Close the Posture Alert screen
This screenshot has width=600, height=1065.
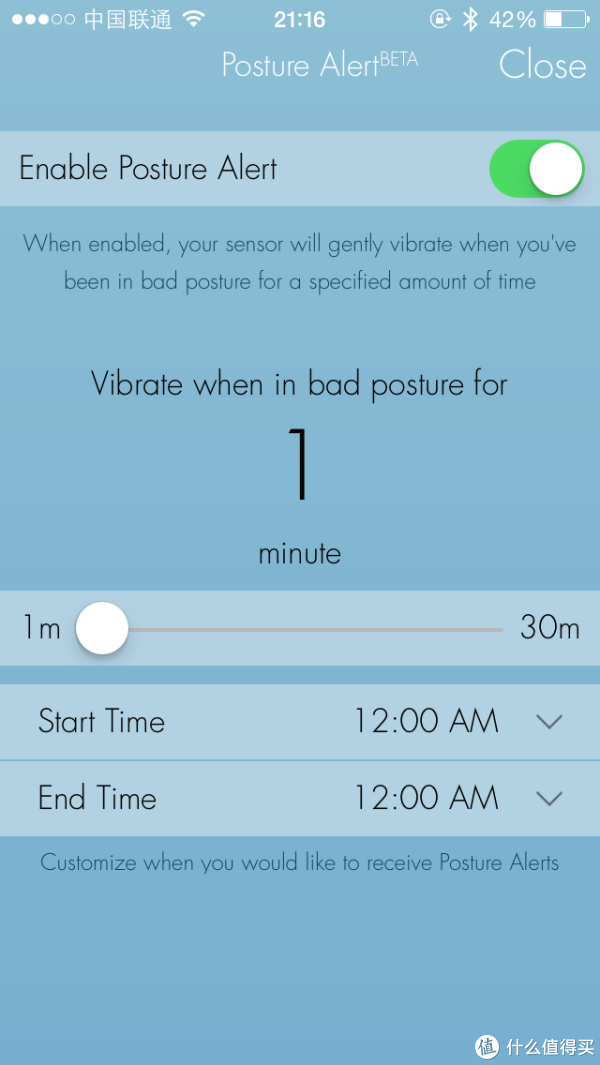[x=542, y=65]
